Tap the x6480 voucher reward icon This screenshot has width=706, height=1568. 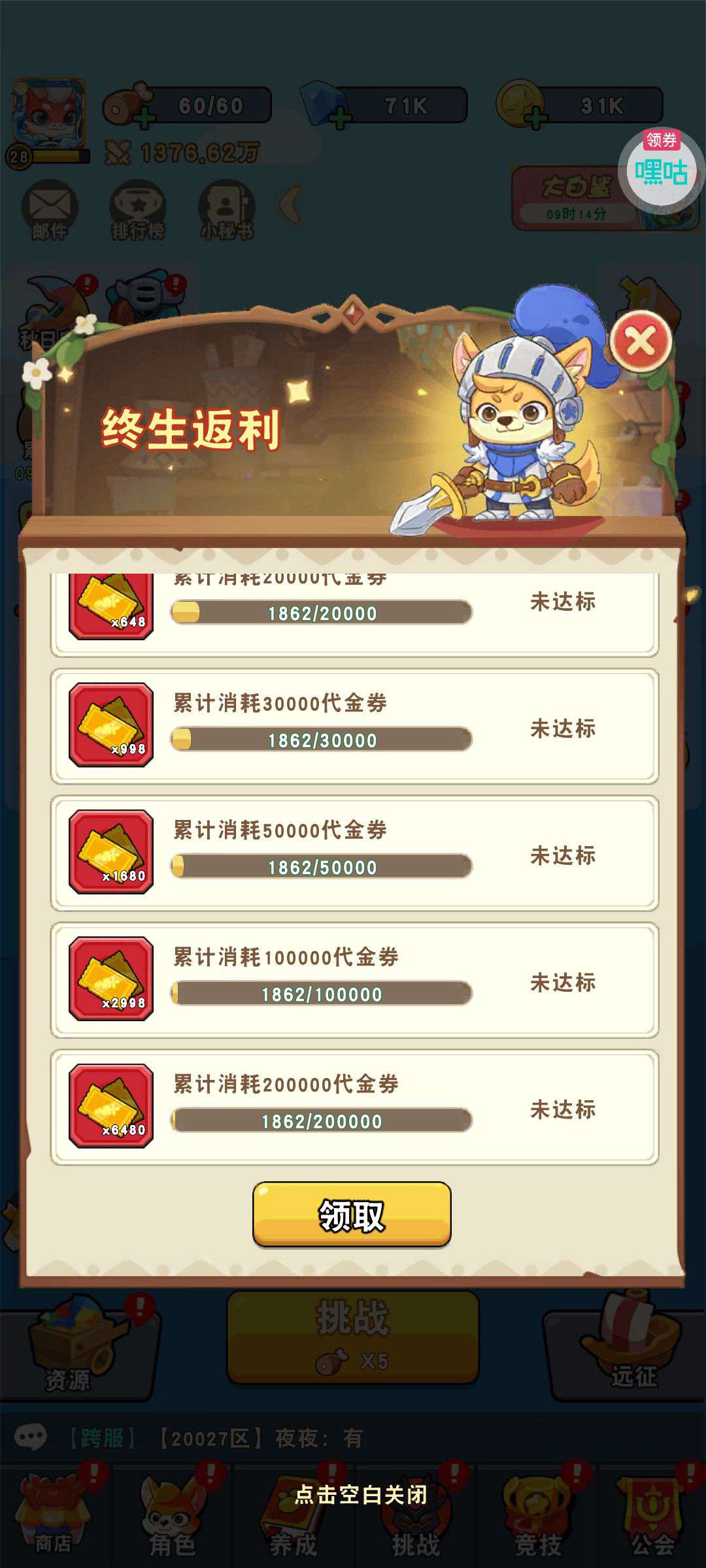[x=111, y=1105]
